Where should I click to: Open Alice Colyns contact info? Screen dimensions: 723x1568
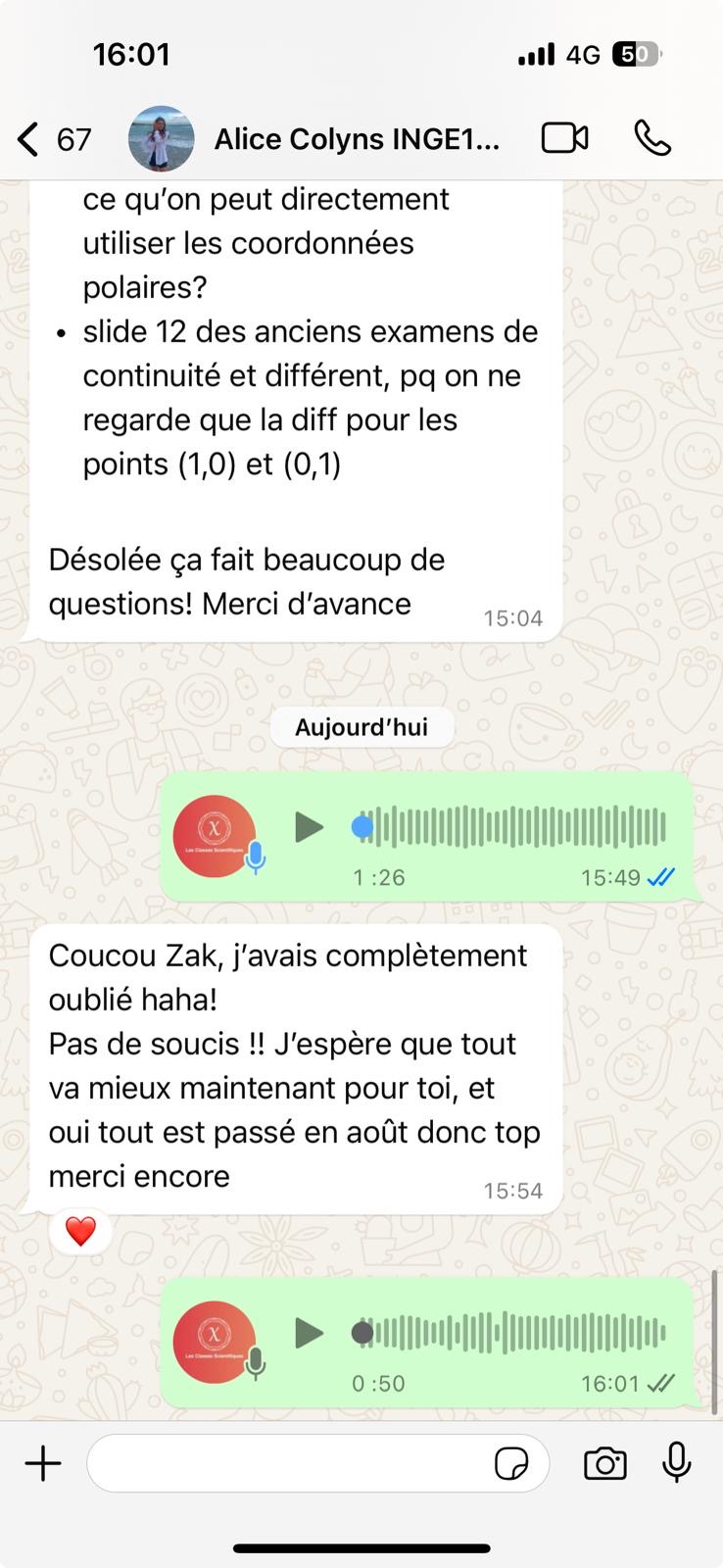357,139
